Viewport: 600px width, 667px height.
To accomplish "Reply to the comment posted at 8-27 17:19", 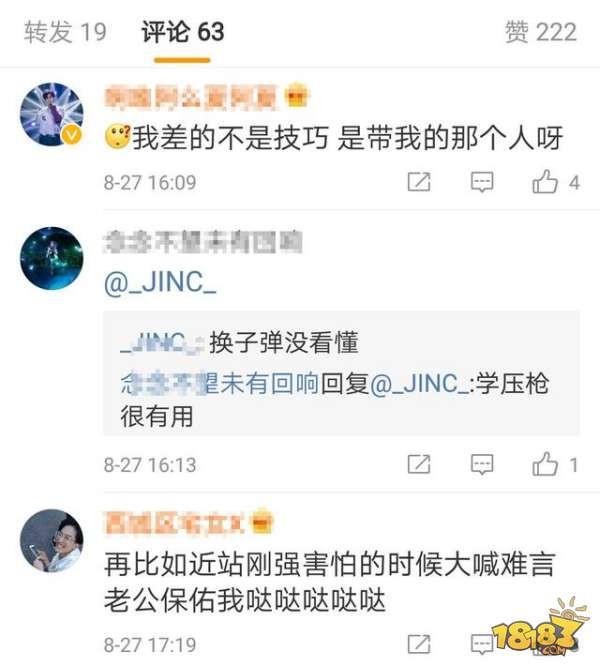I will click(x=482, y=643).
